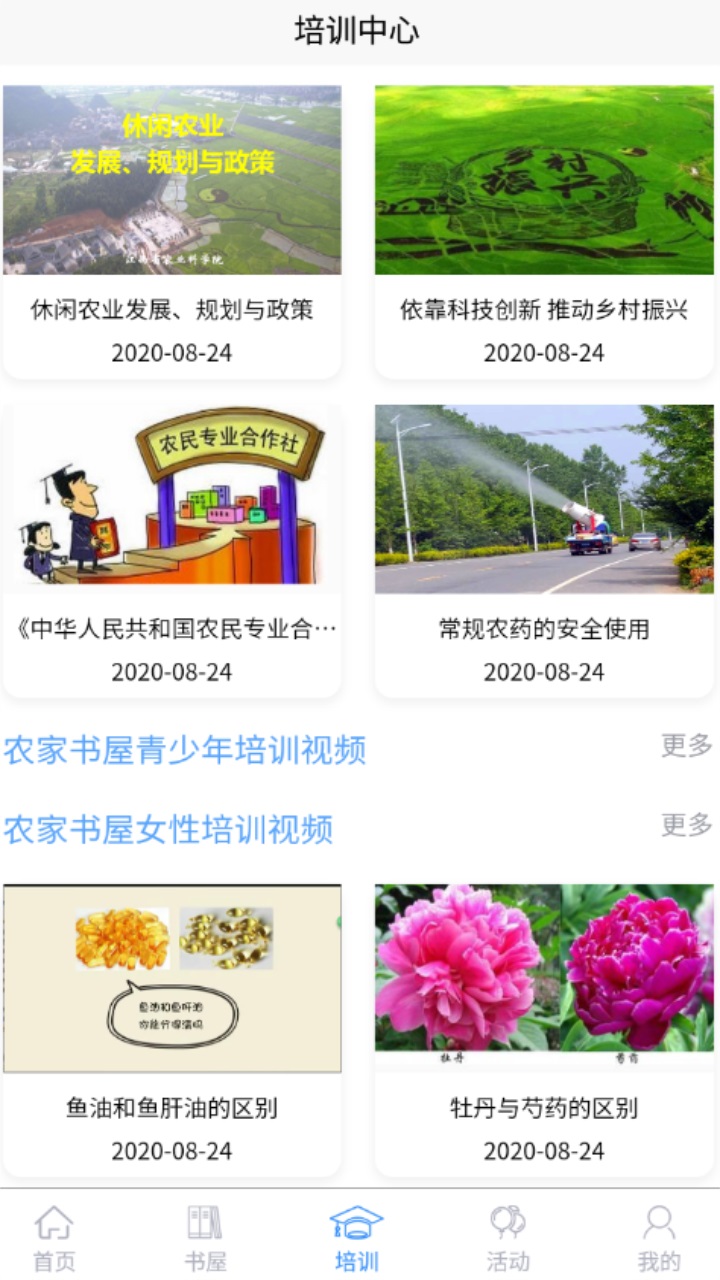This screenshot has height=1280, width=720.
Task: Tap 更多 next to 农家书屋女性培训视频
Action: point(686,826)
